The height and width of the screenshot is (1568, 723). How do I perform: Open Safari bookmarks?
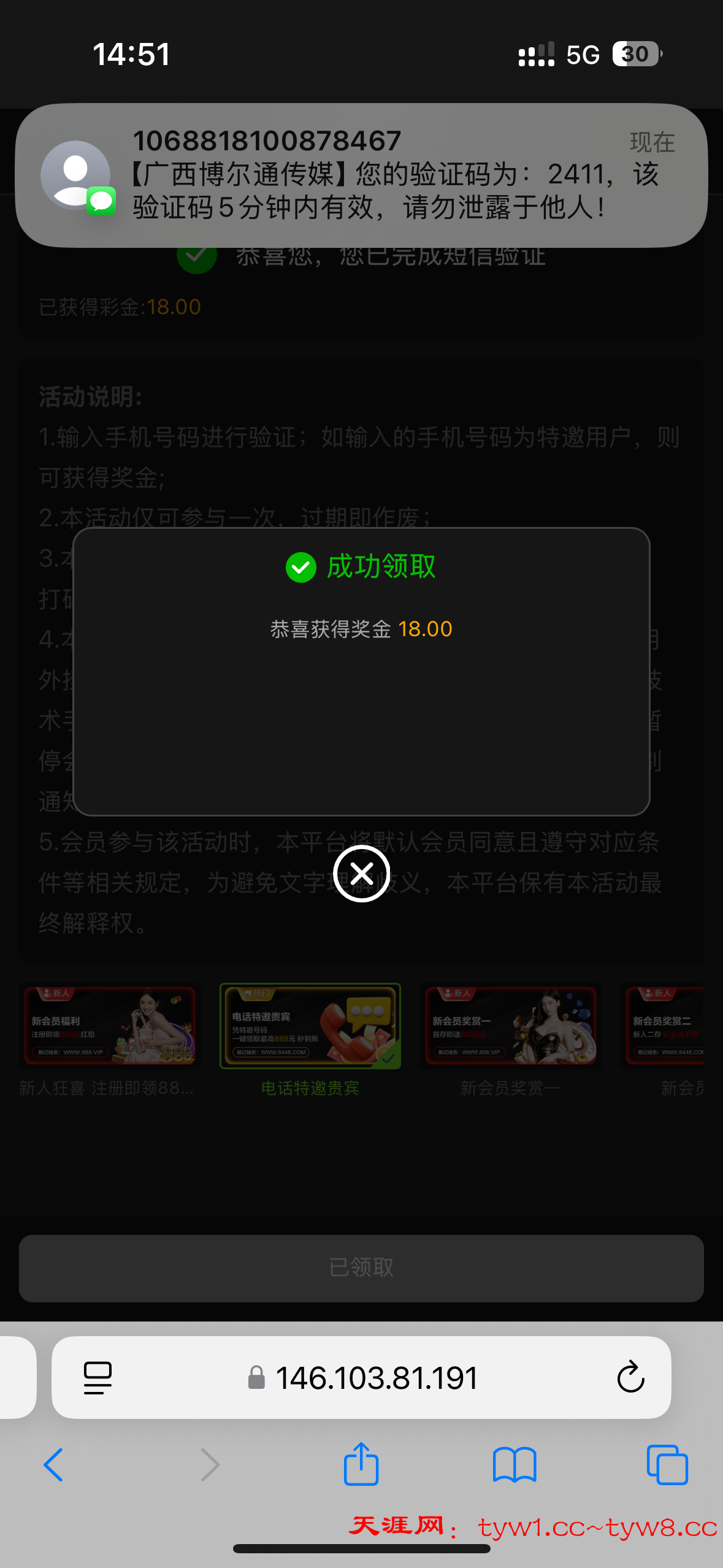pos(515,1465)
